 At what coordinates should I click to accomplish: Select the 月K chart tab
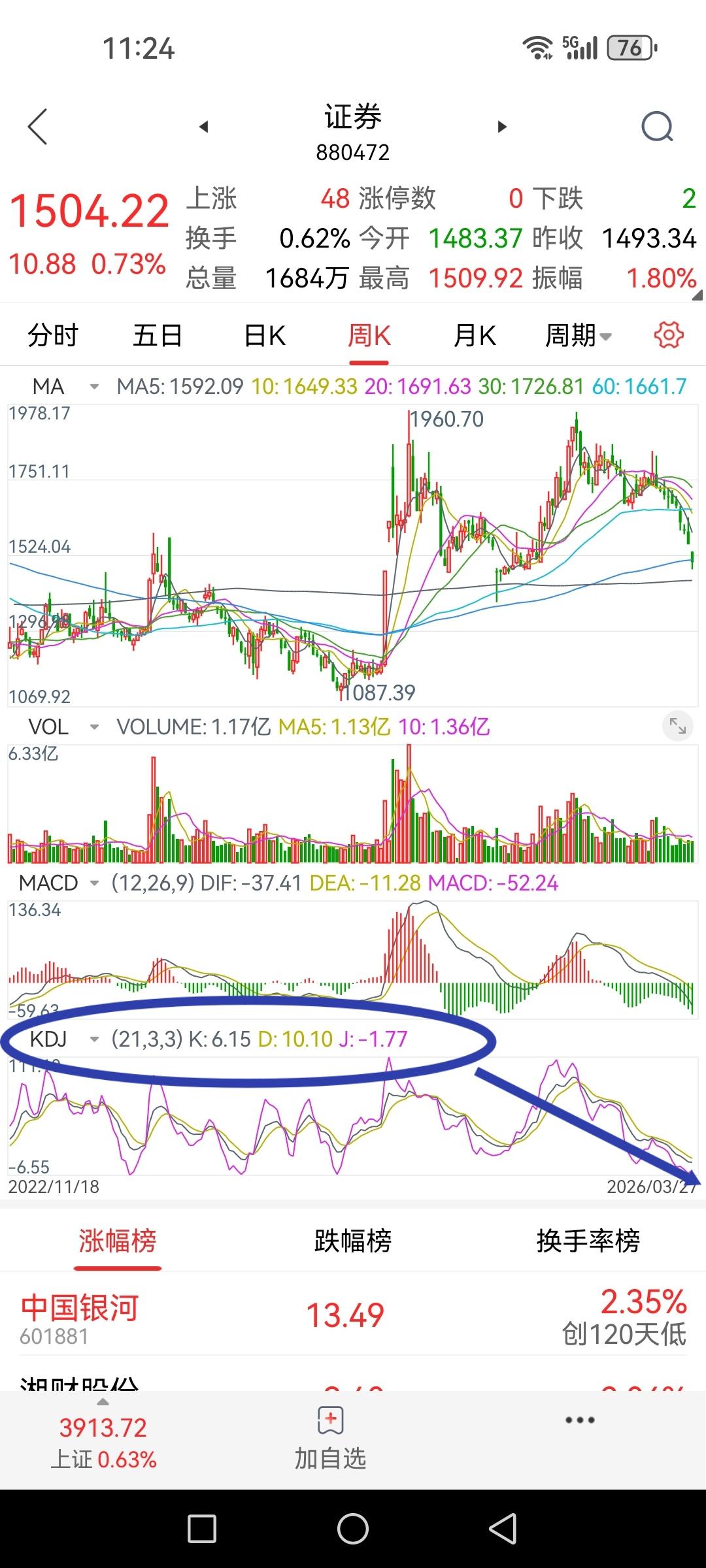(x=475, y=336)
